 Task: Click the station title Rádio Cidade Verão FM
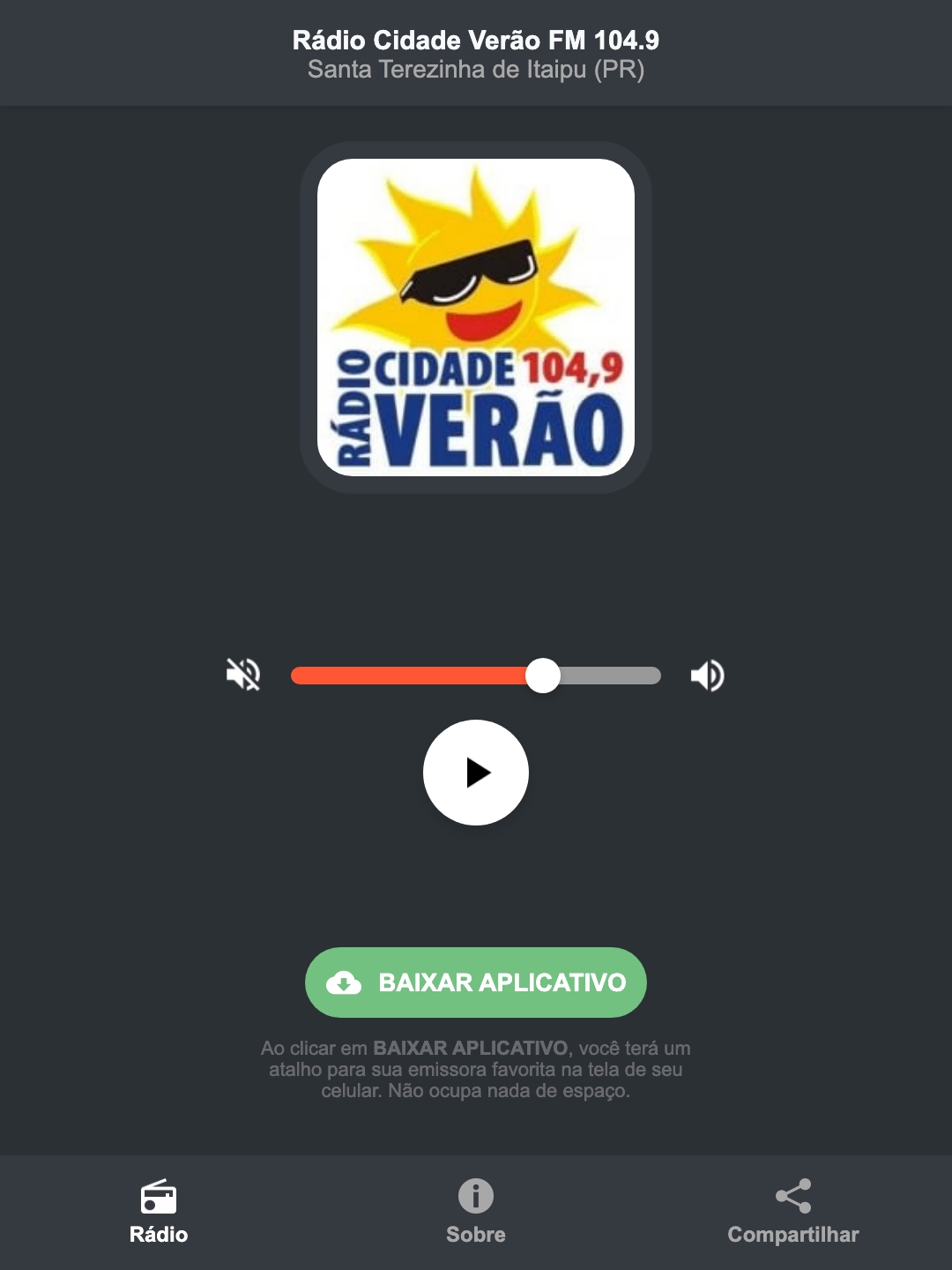pyautogui.click(x=475, y=39)
